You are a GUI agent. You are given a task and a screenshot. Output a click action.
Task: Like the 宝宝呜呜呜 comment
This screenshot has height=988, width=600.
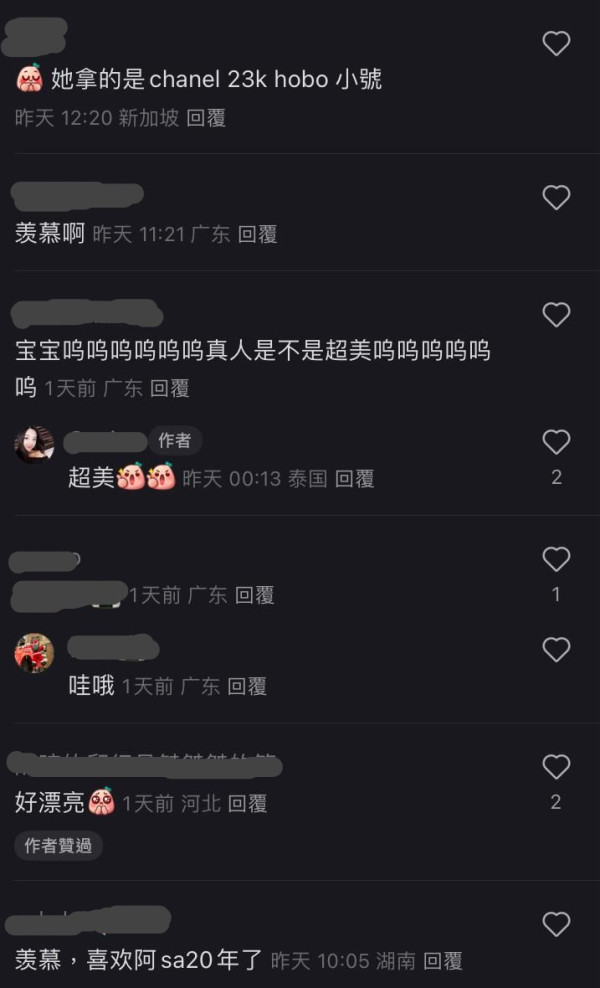pos(556,315)
